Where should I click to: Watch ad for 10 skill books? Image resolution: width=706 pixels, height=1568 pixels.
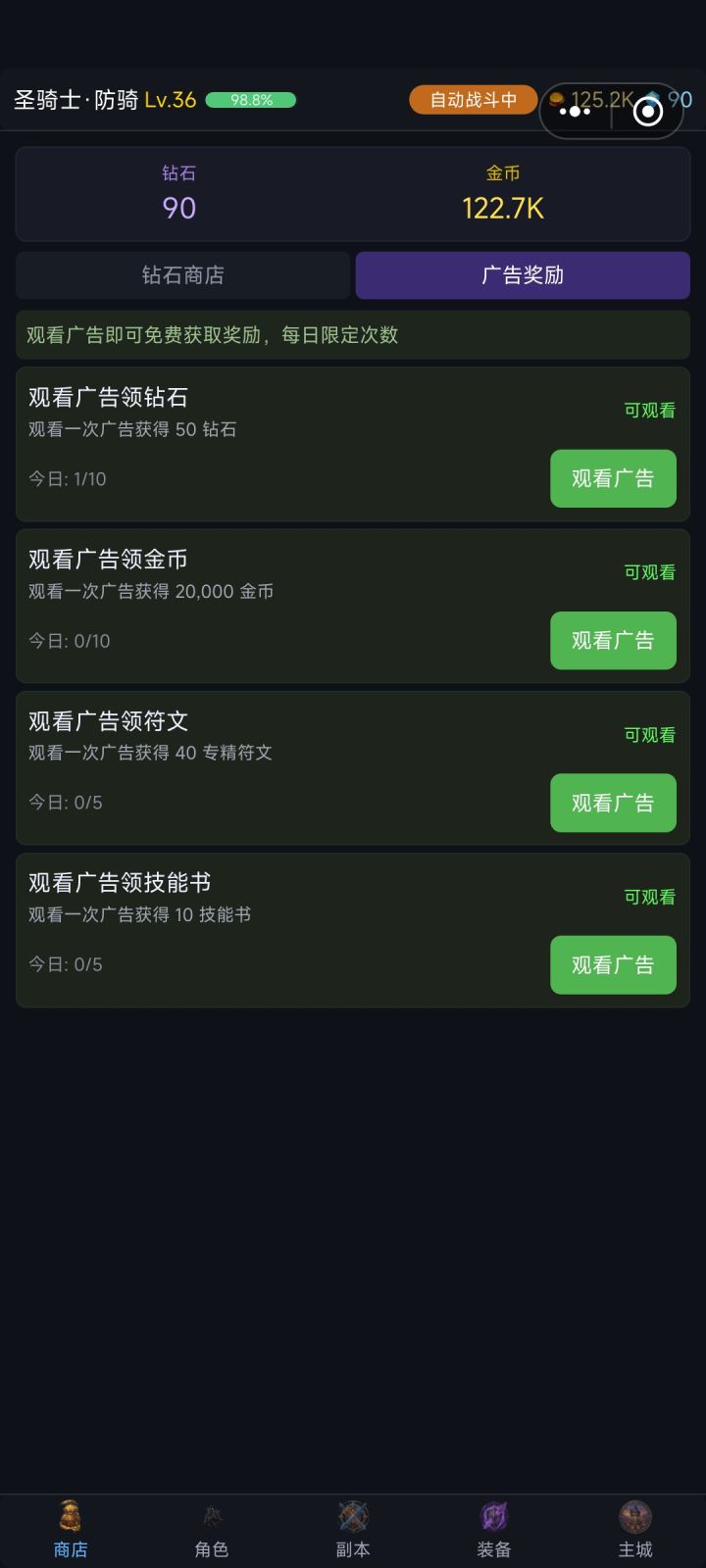coord(613,964)
